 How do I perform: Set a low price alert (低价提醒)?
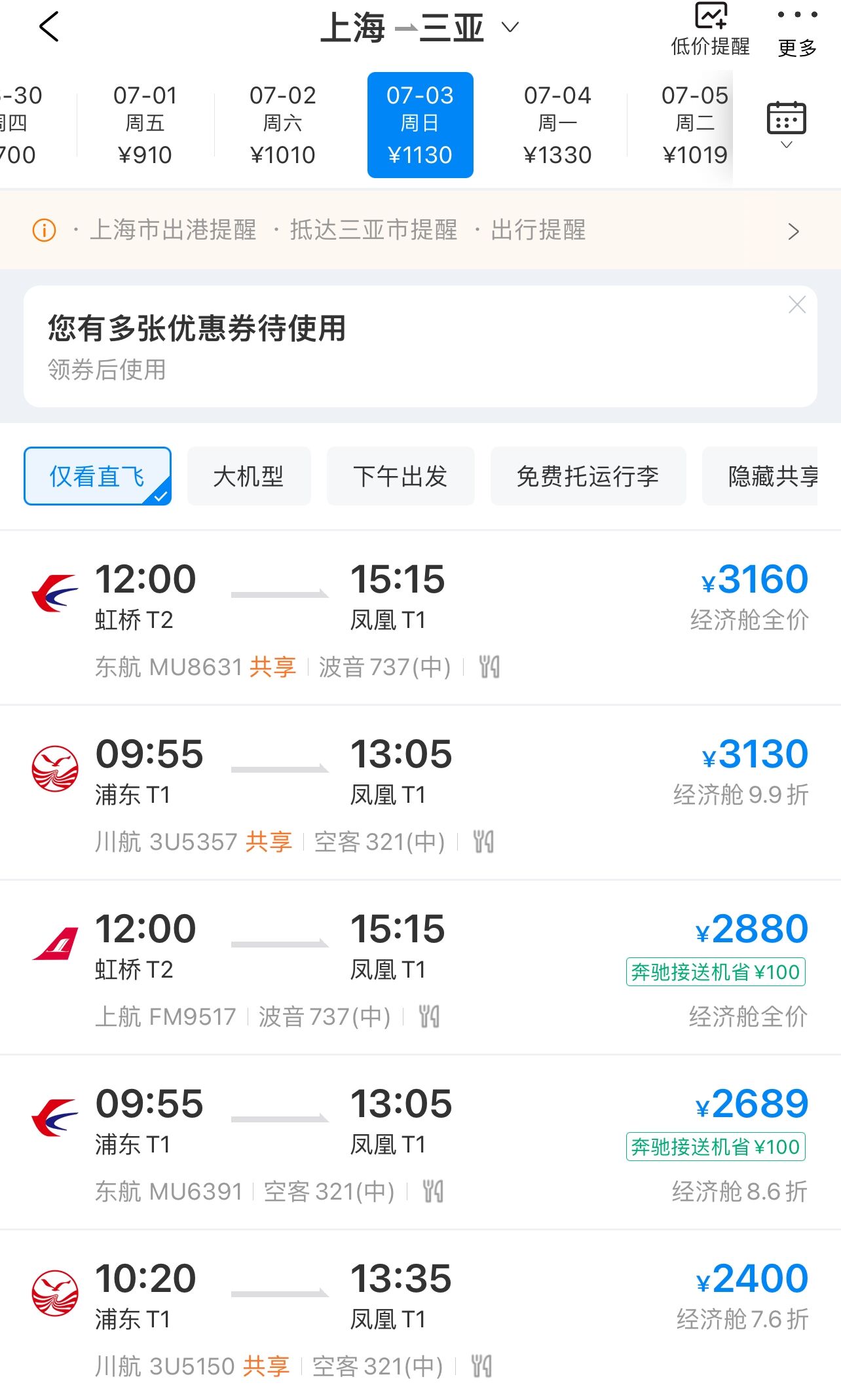click(710, 29)
